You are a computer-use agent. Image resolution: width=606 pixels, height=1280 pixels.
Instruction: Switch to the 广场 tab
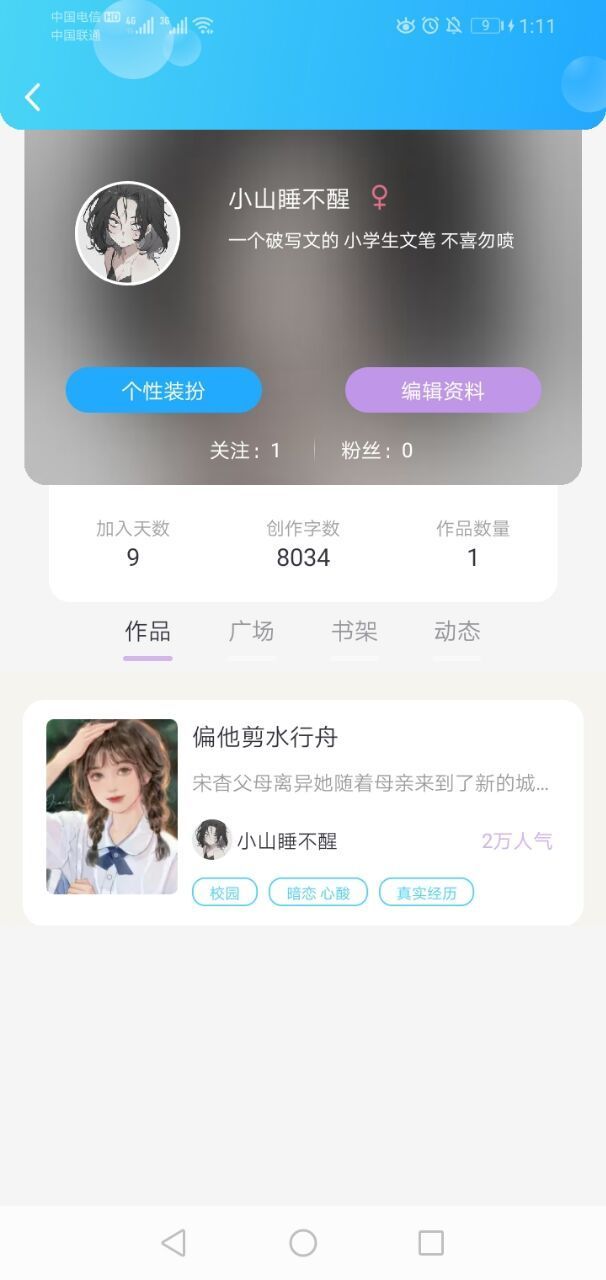(251, 632)
